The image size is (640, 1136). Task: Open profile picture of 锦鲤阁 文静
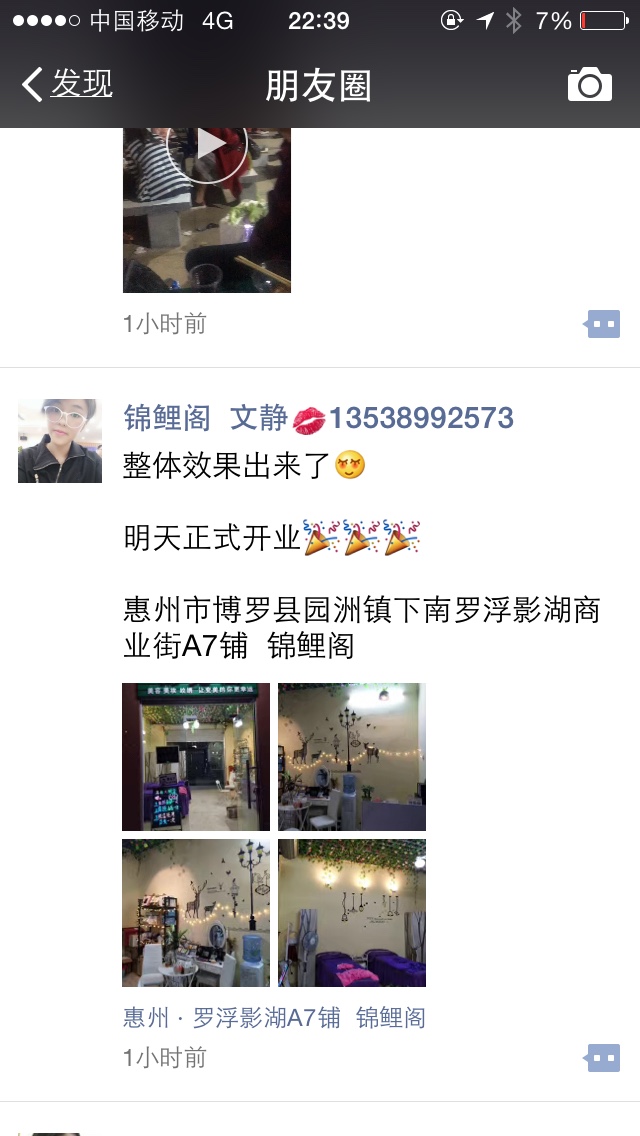[60, 441]
